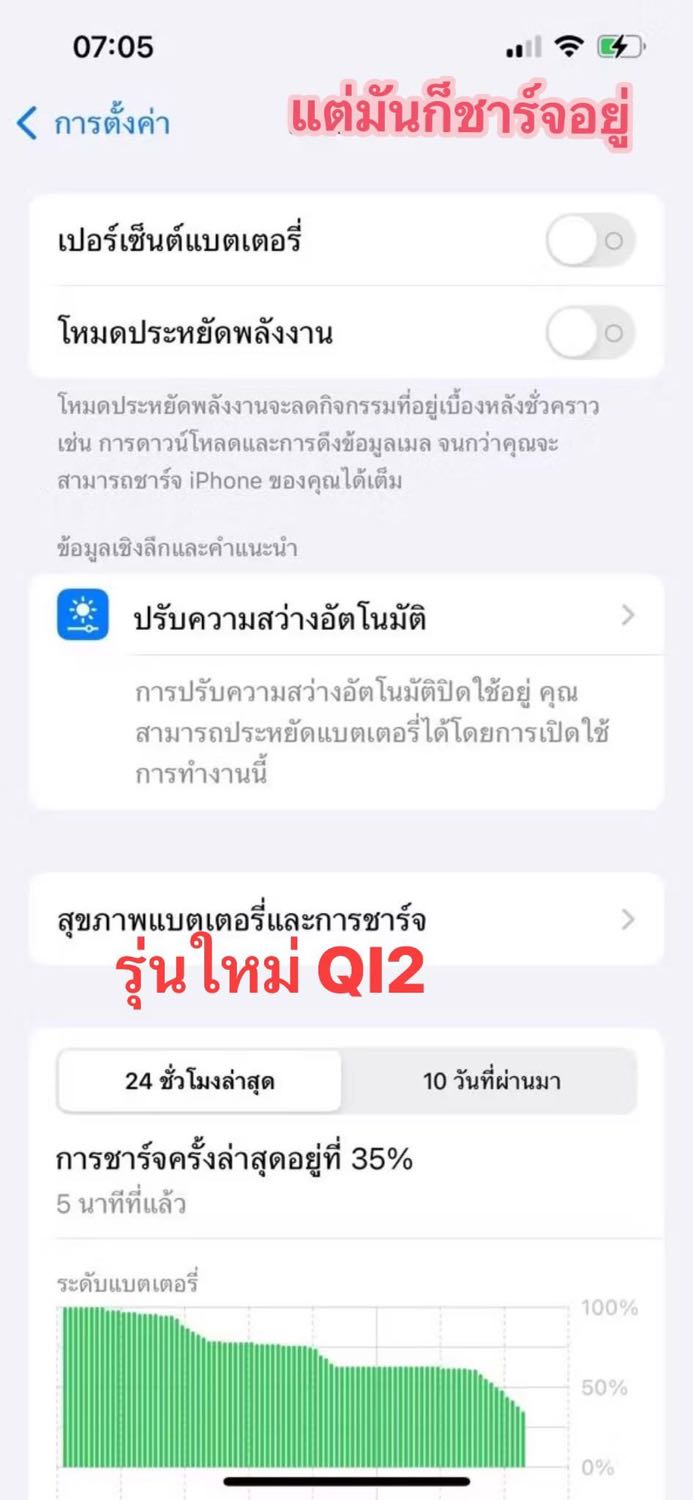This screenshot has height=1500, width=693.
Task: Switch to 10 วันที่ผ่านมา
Action: tap(491, 1081)
